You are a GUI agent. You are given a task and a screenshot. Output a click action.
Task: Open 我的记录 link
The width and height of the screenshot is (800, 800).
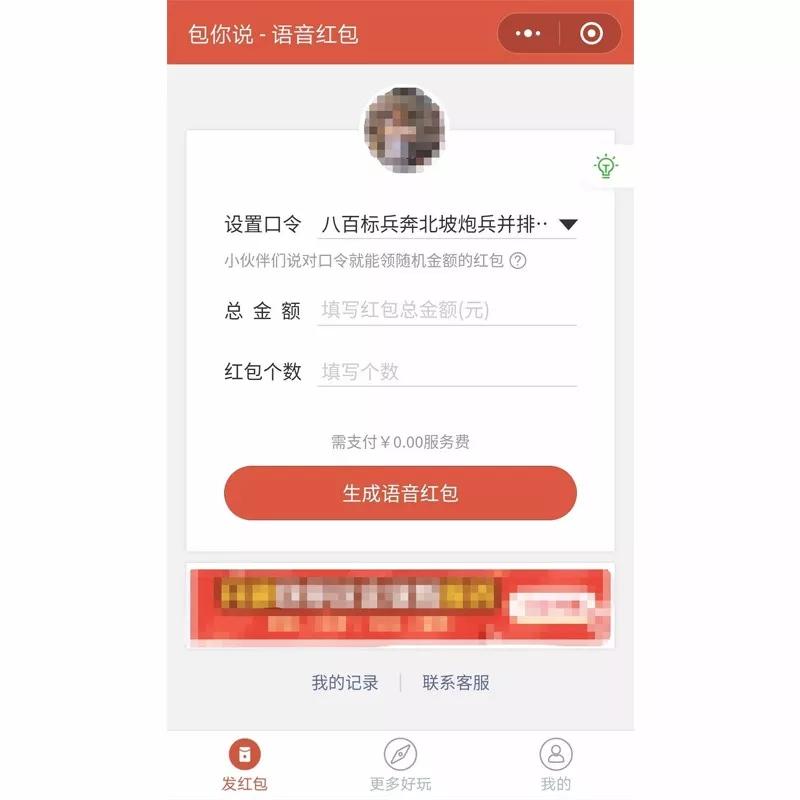pyautogui.click(x=345, y=683)
